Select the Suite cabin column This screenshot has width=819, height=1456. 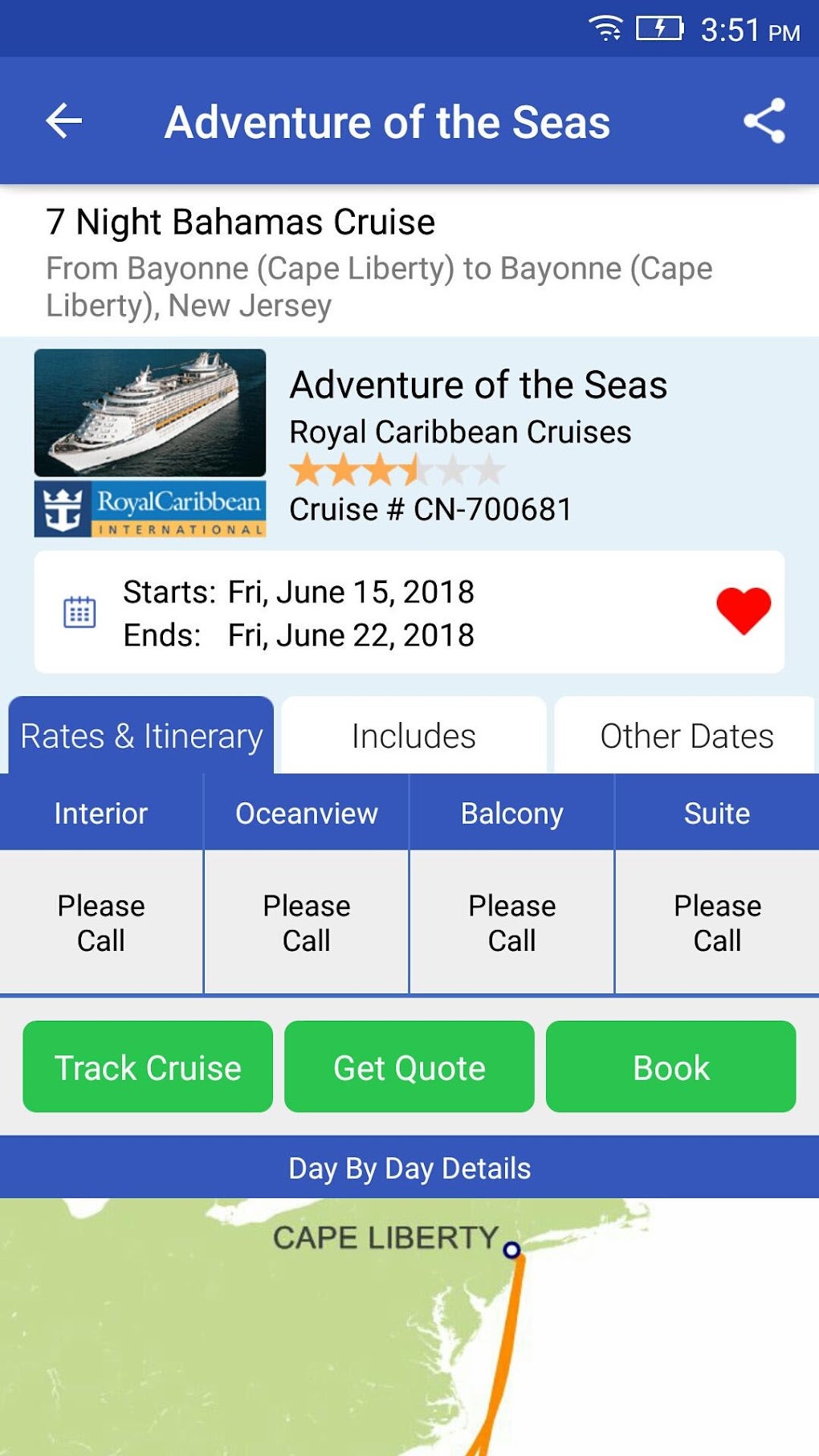[716, 812]
